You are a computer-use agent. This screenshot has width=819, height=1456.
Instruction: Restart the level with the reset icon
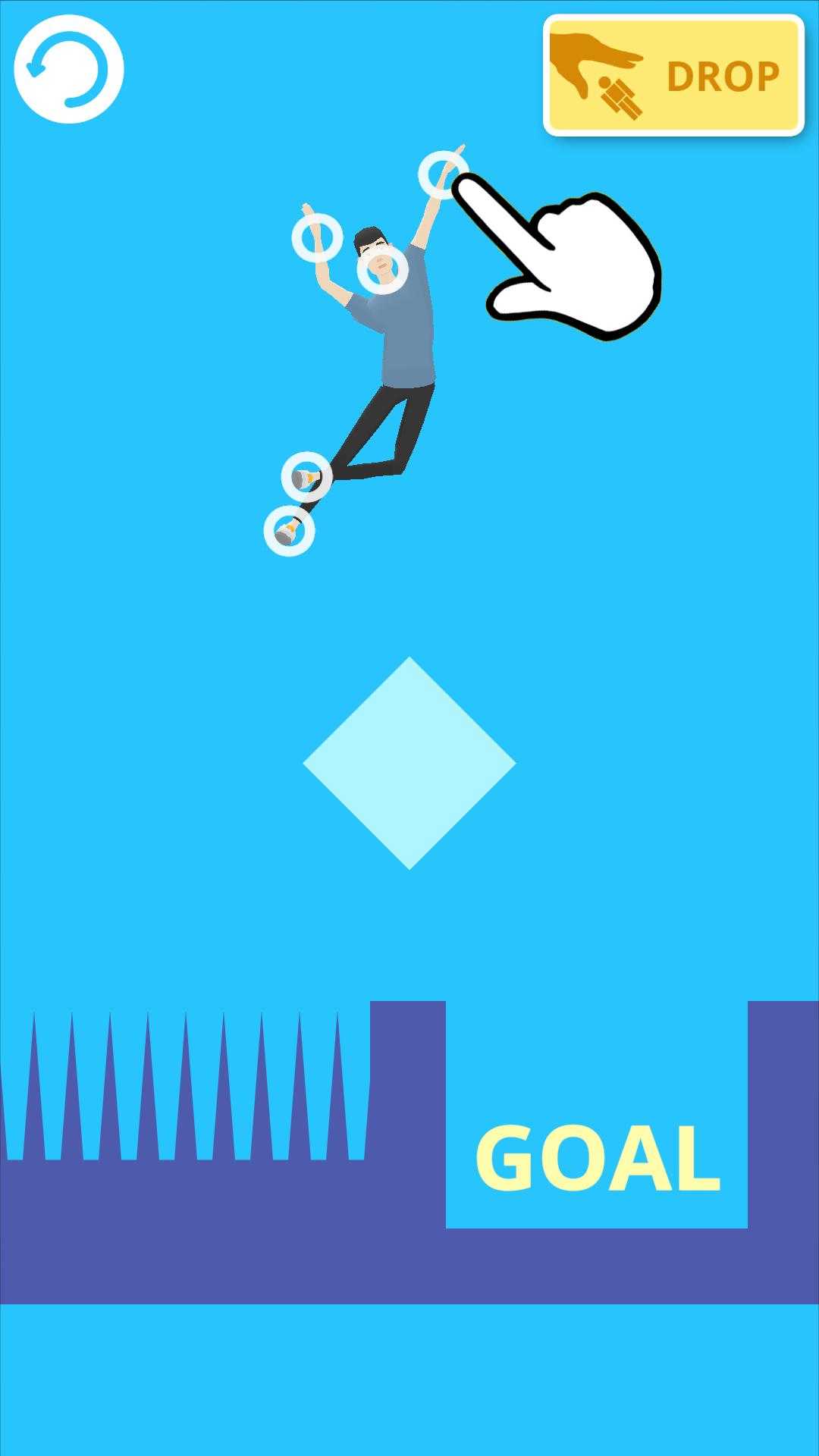click(69, 69)
